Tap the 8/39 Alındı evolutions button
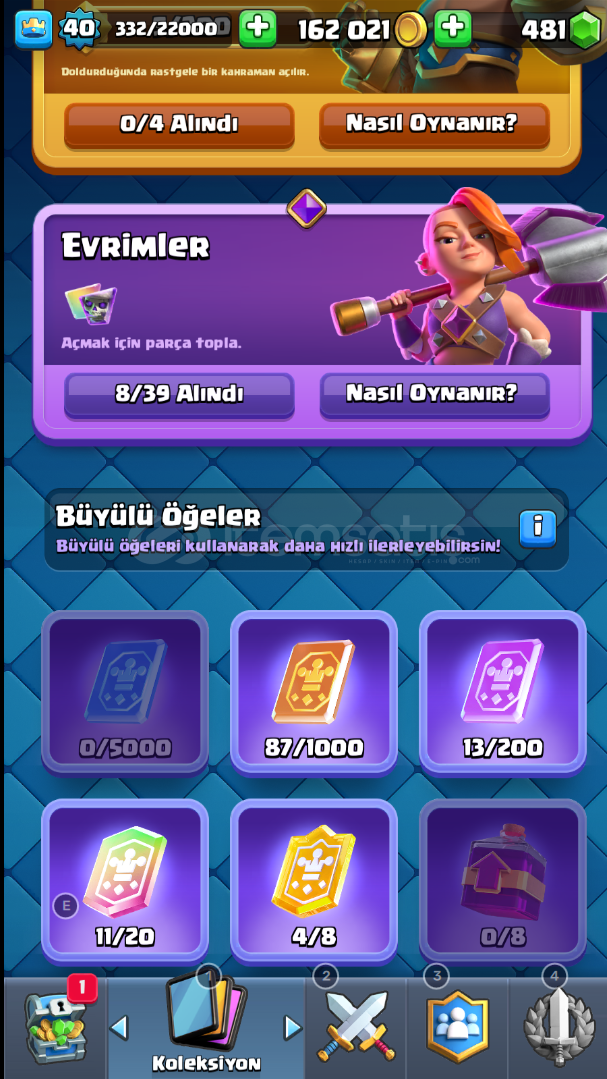This screenshot has width=607, height=1079. click(x=179, y=394)
